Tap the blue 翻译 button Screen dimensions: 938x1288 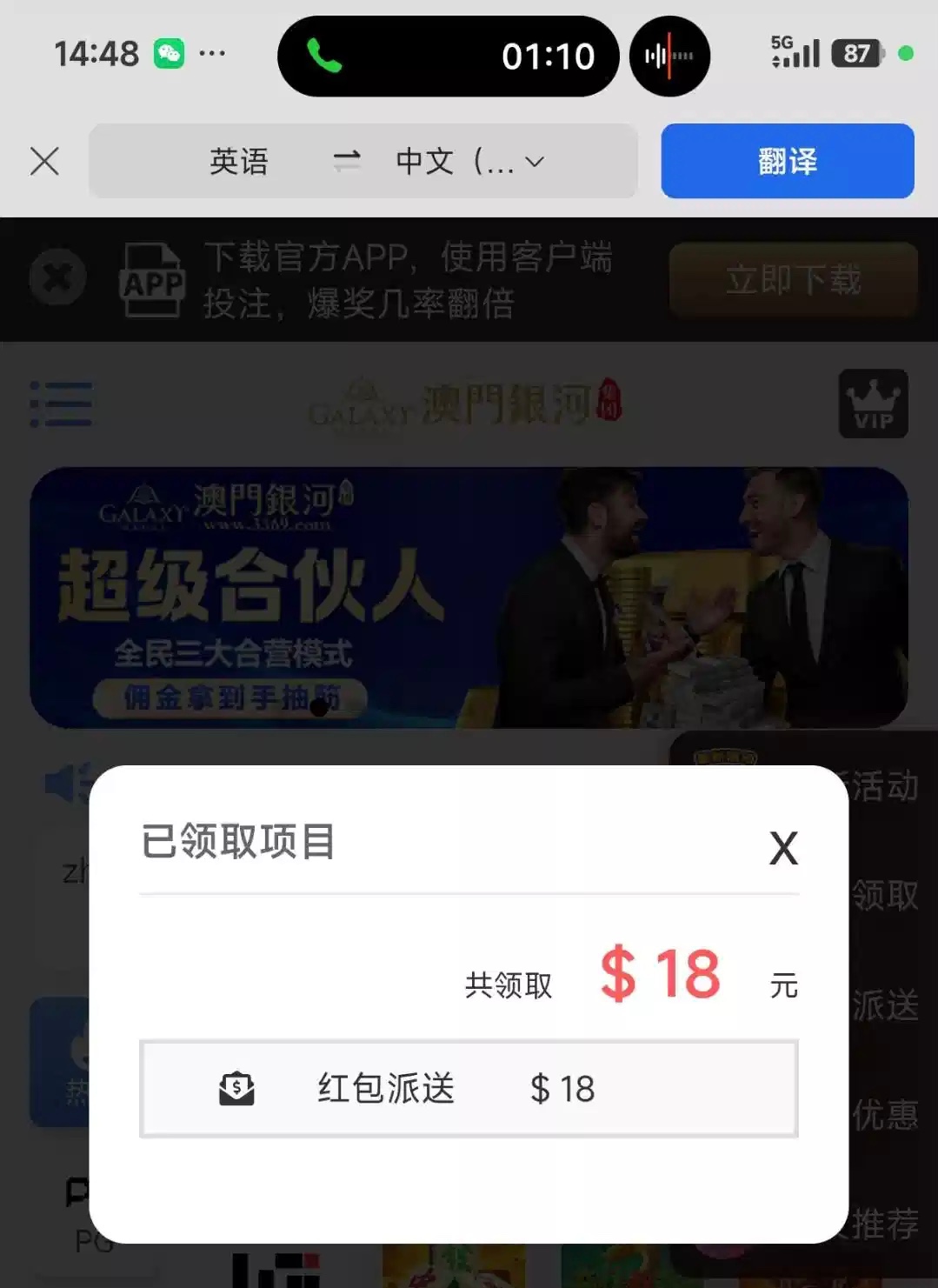pos(787,161)
